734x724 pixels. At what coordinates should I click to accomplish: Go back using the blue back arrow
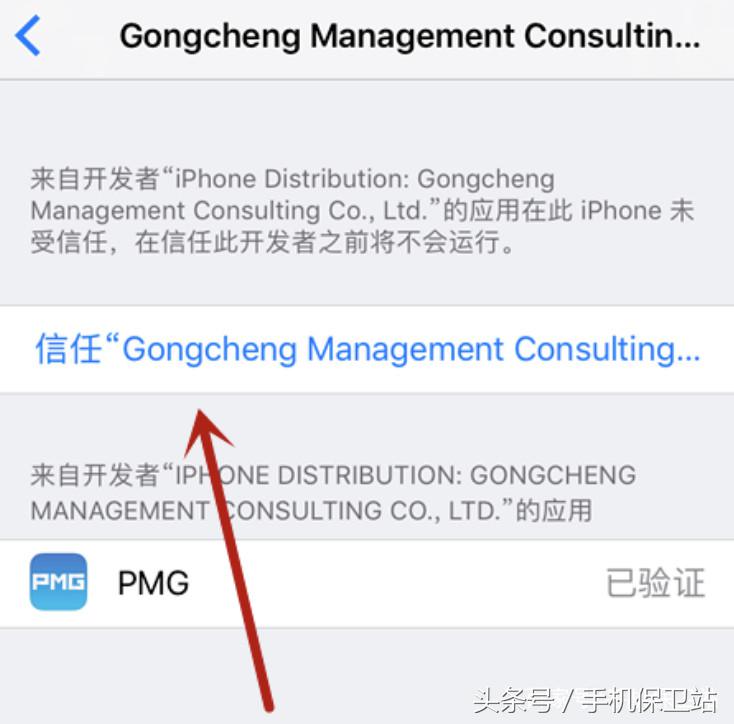click(x=28, y=37)
